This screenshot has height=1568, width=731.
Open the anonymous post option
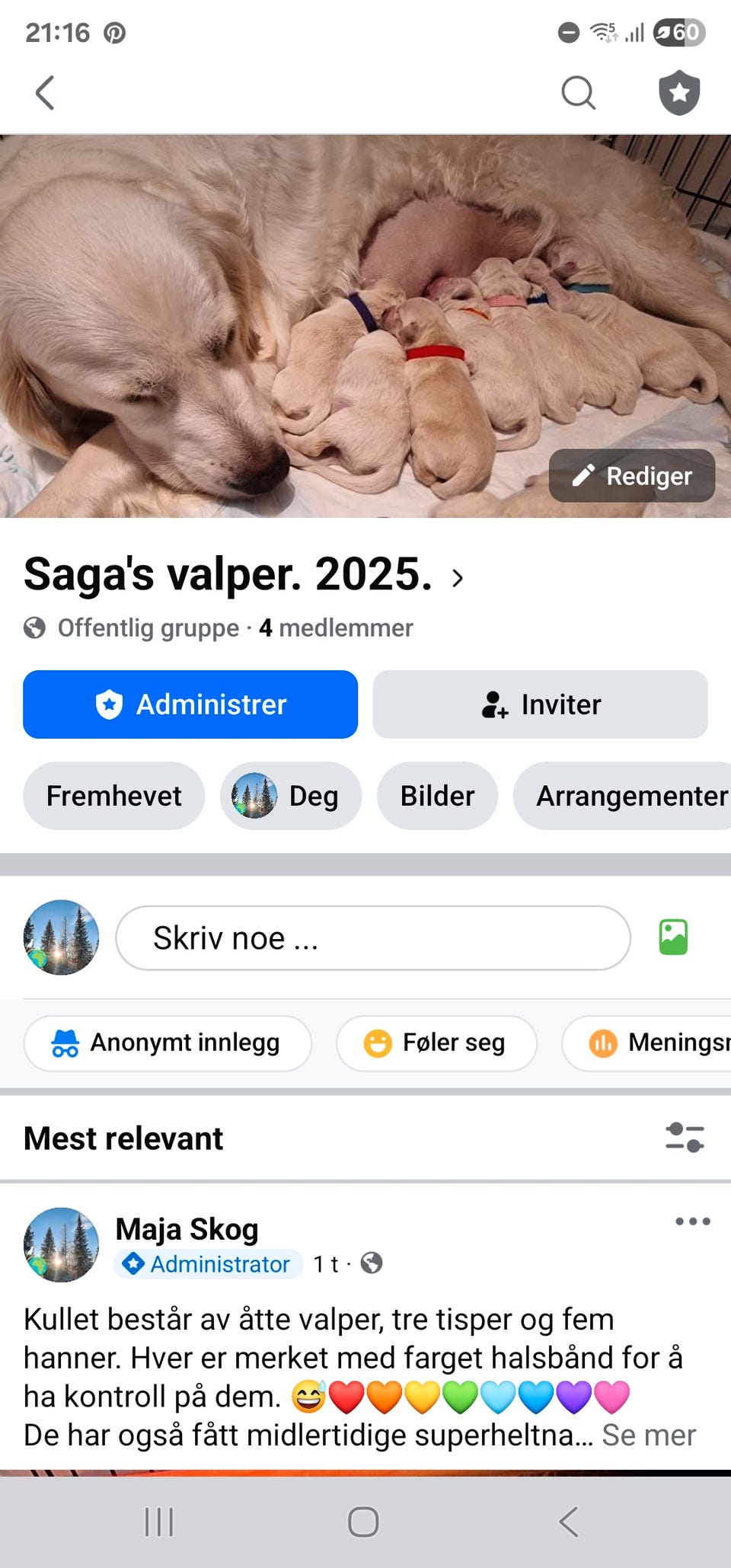tap(168, 1043)
